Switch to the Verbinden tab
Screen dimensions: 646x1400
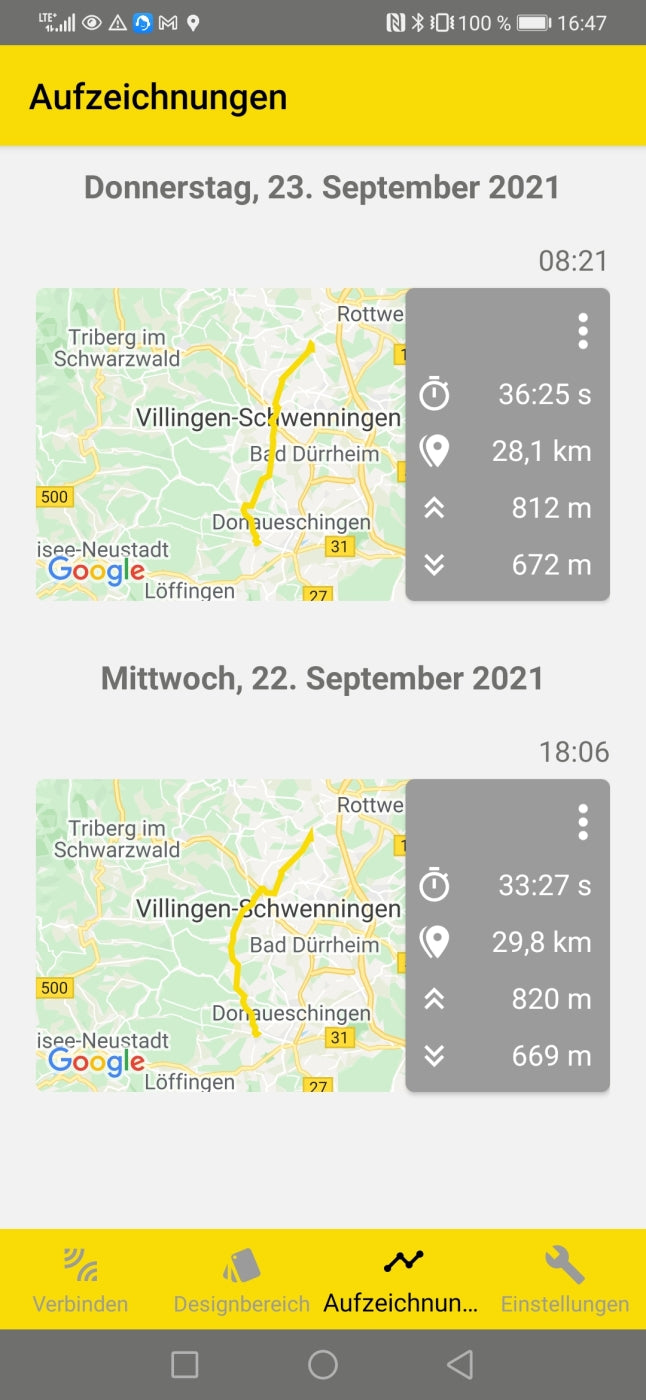click(x=81, y=1279)
